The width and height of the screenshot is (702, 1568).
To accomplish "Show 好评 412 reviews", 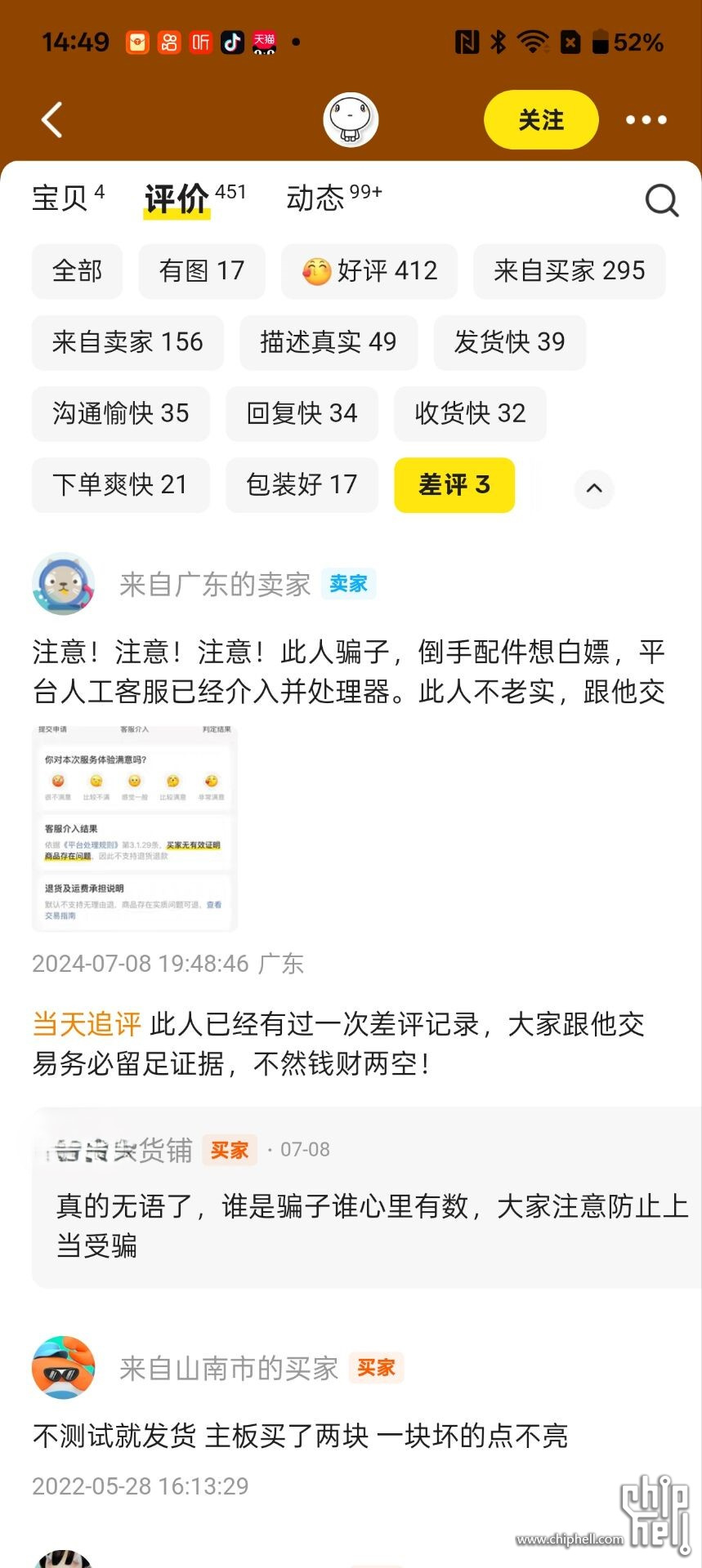I will [369, 271].
